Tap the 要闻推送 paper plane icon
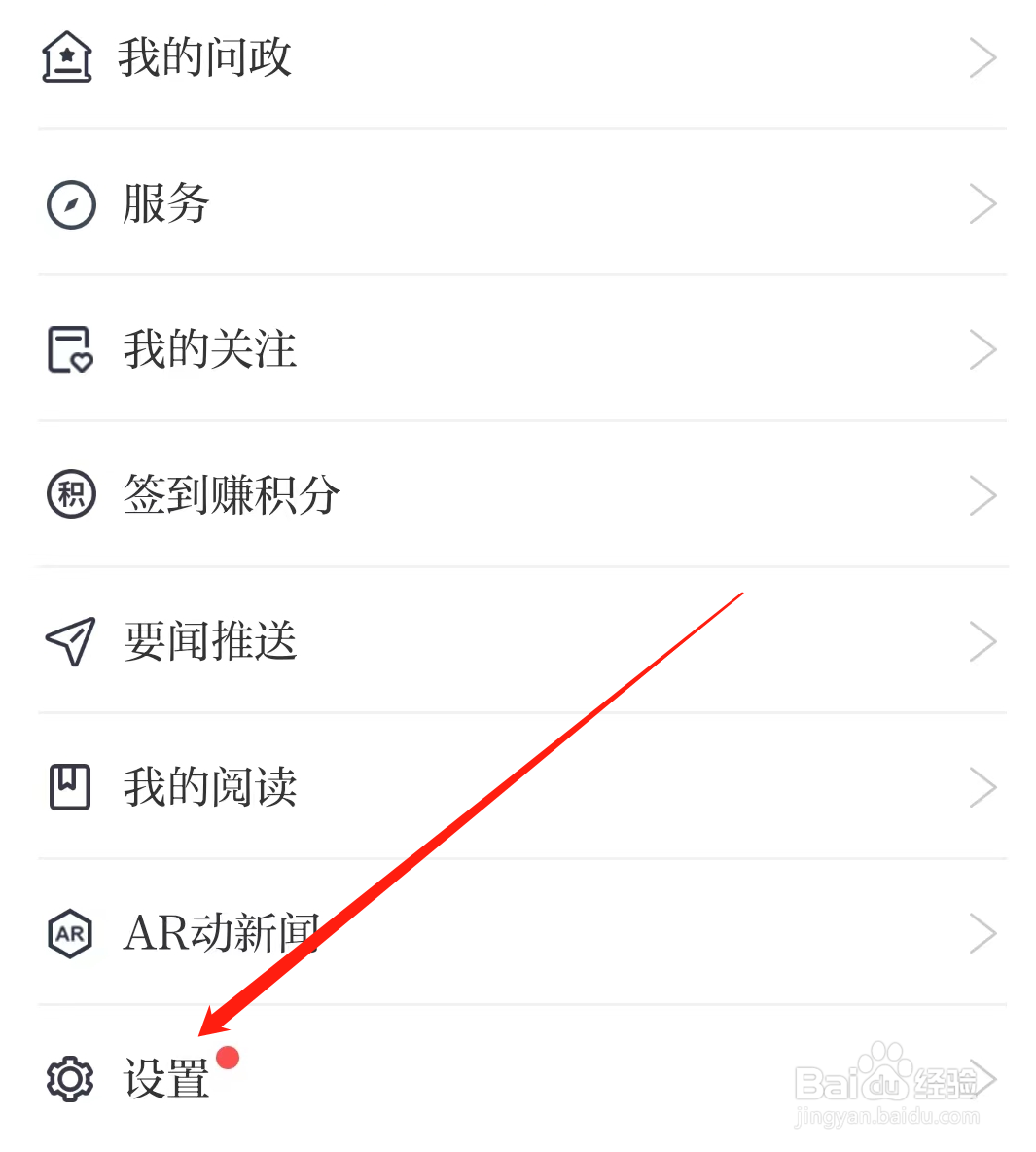Image resolution: width=1036 pixels, height=1152 pixels. 69,641
